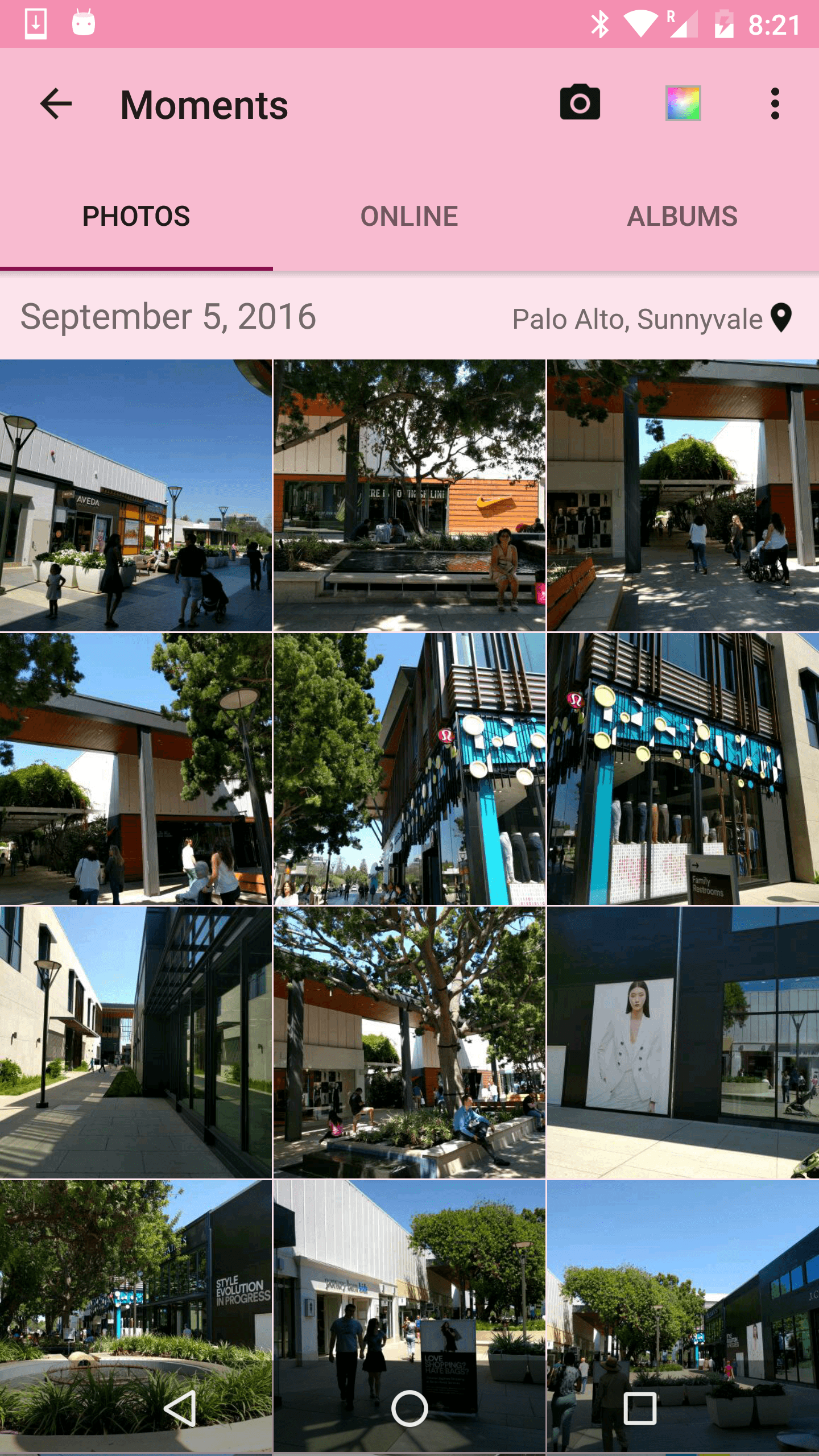
Task: Go to the system home screen
Action: (x=409, y=1408)
